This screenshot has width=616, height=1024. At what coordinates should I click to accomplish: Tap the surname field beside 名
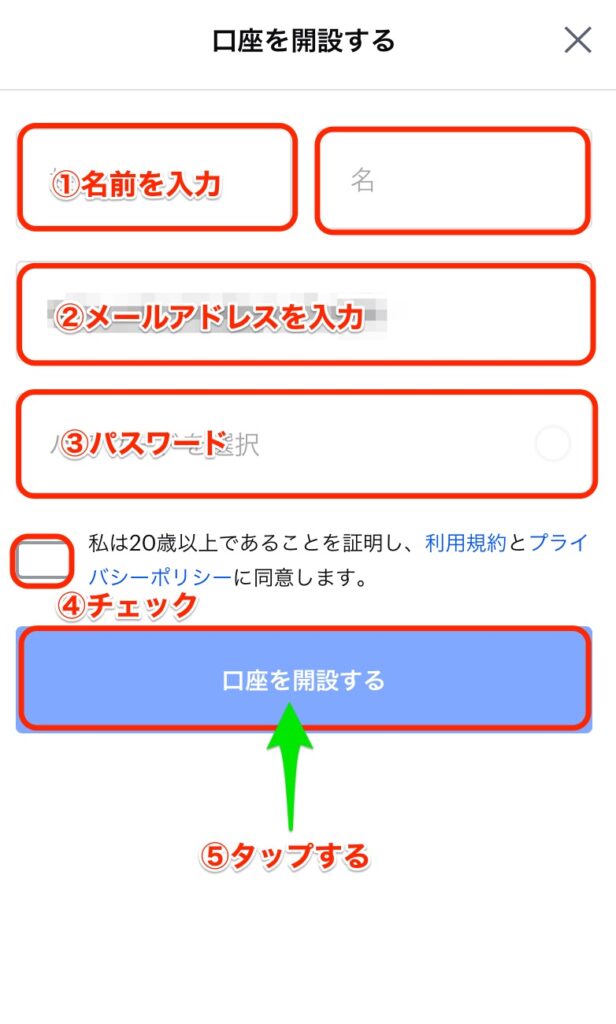pos(157,178)
